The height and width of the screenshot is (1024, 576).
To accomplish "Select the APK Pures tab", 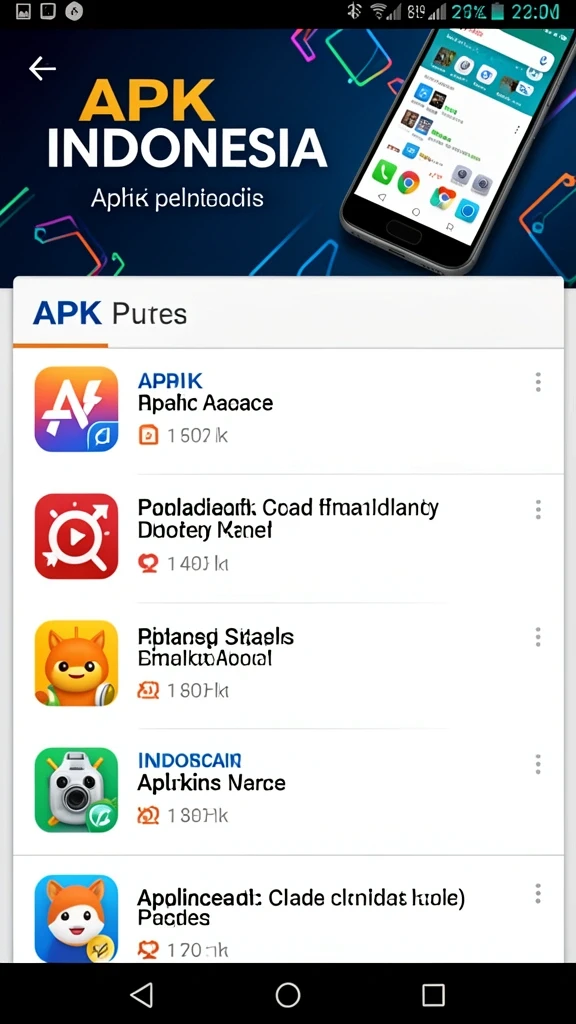I will click(x=110, y=314).
